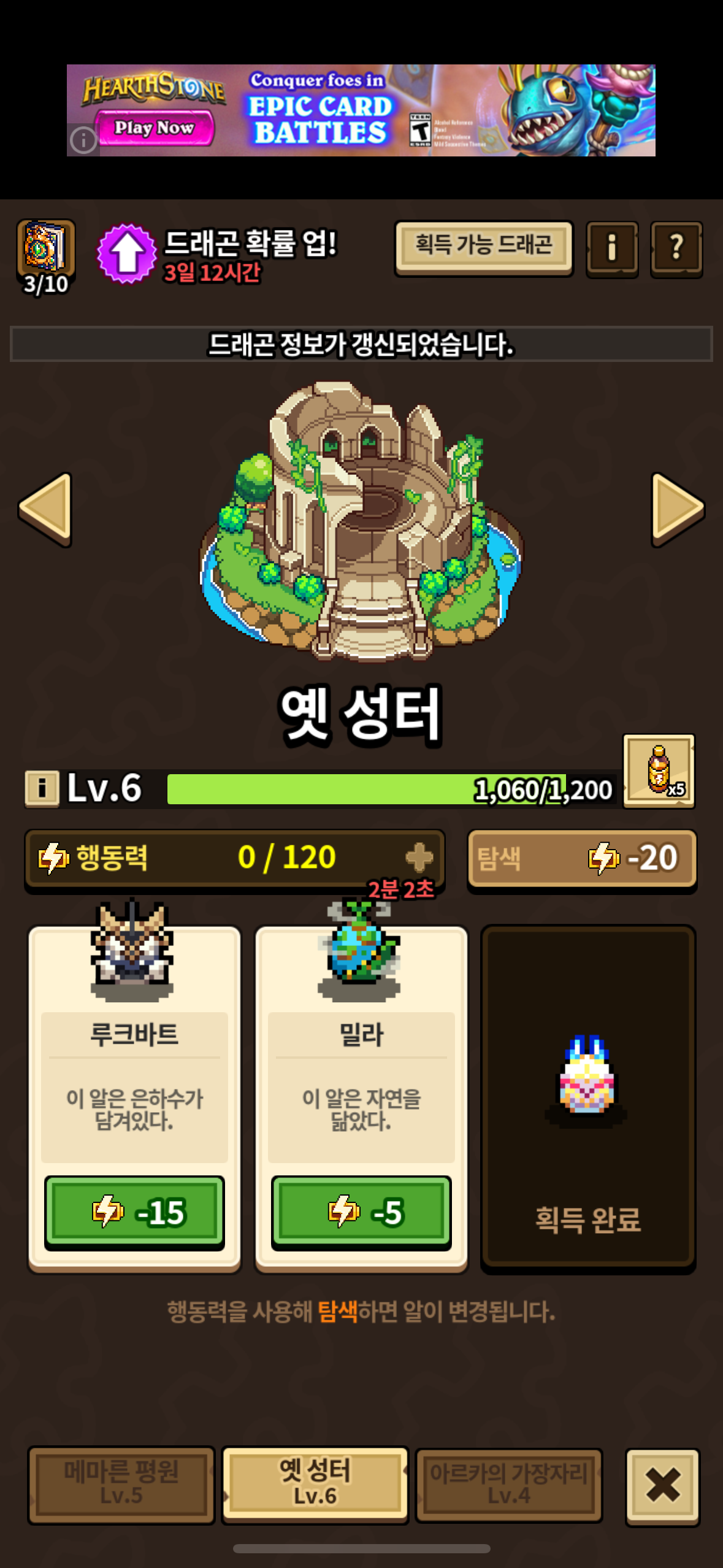Go to the previous area with left arrow

46,509
